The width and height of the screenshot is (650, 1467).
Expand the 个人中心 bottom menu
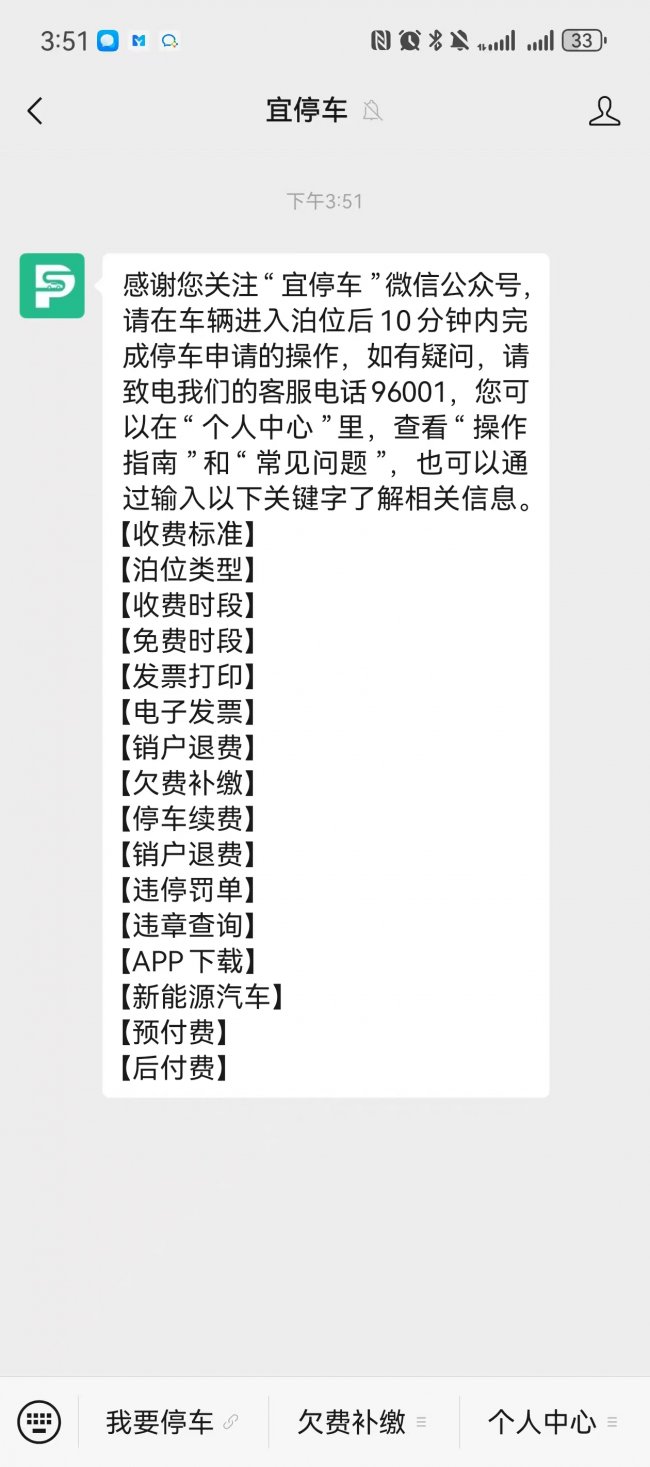click(552, 1421)
